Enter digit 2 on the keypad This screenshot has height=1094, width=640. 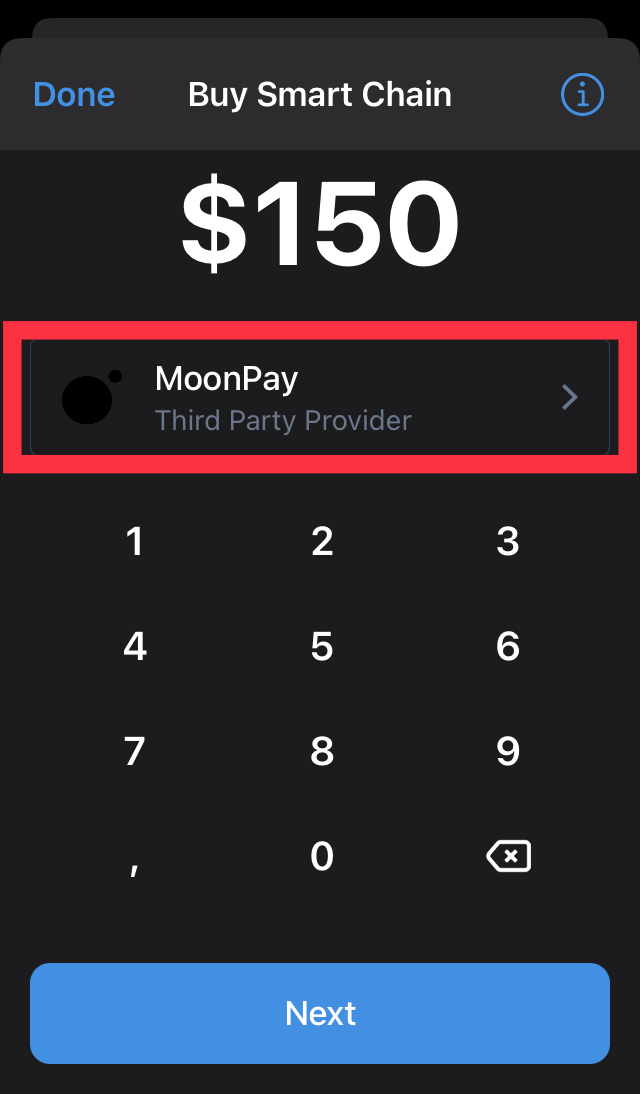coord(321,542)
